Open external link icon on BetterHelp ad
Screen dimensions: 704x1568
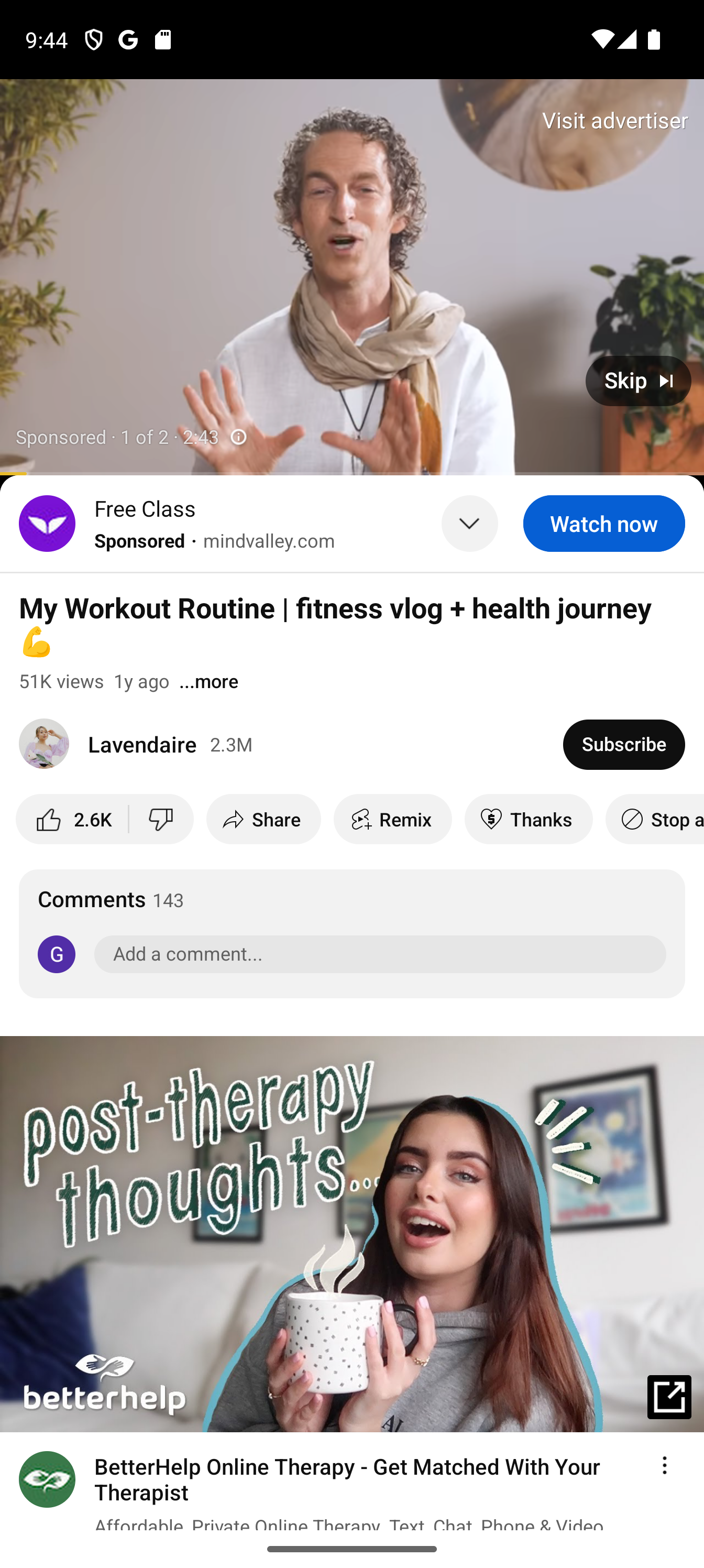coord(669,1397)
